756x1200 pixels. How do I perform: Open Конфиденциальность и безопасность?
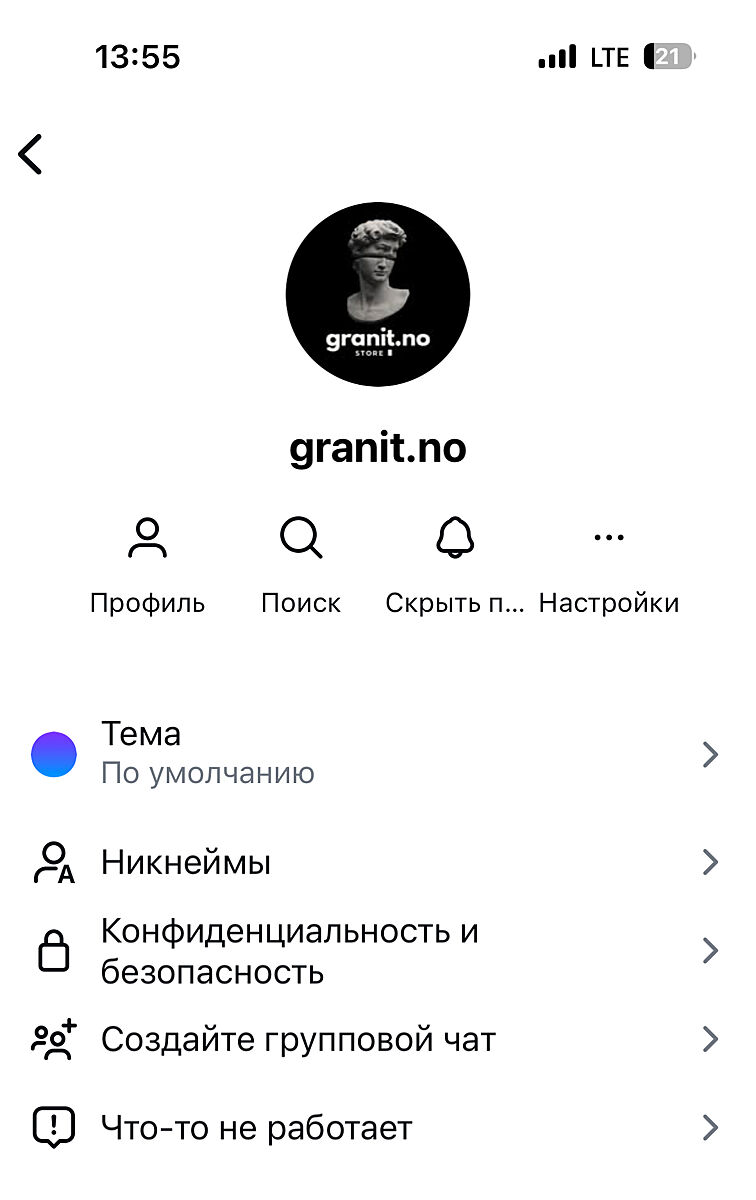[376, 951]
